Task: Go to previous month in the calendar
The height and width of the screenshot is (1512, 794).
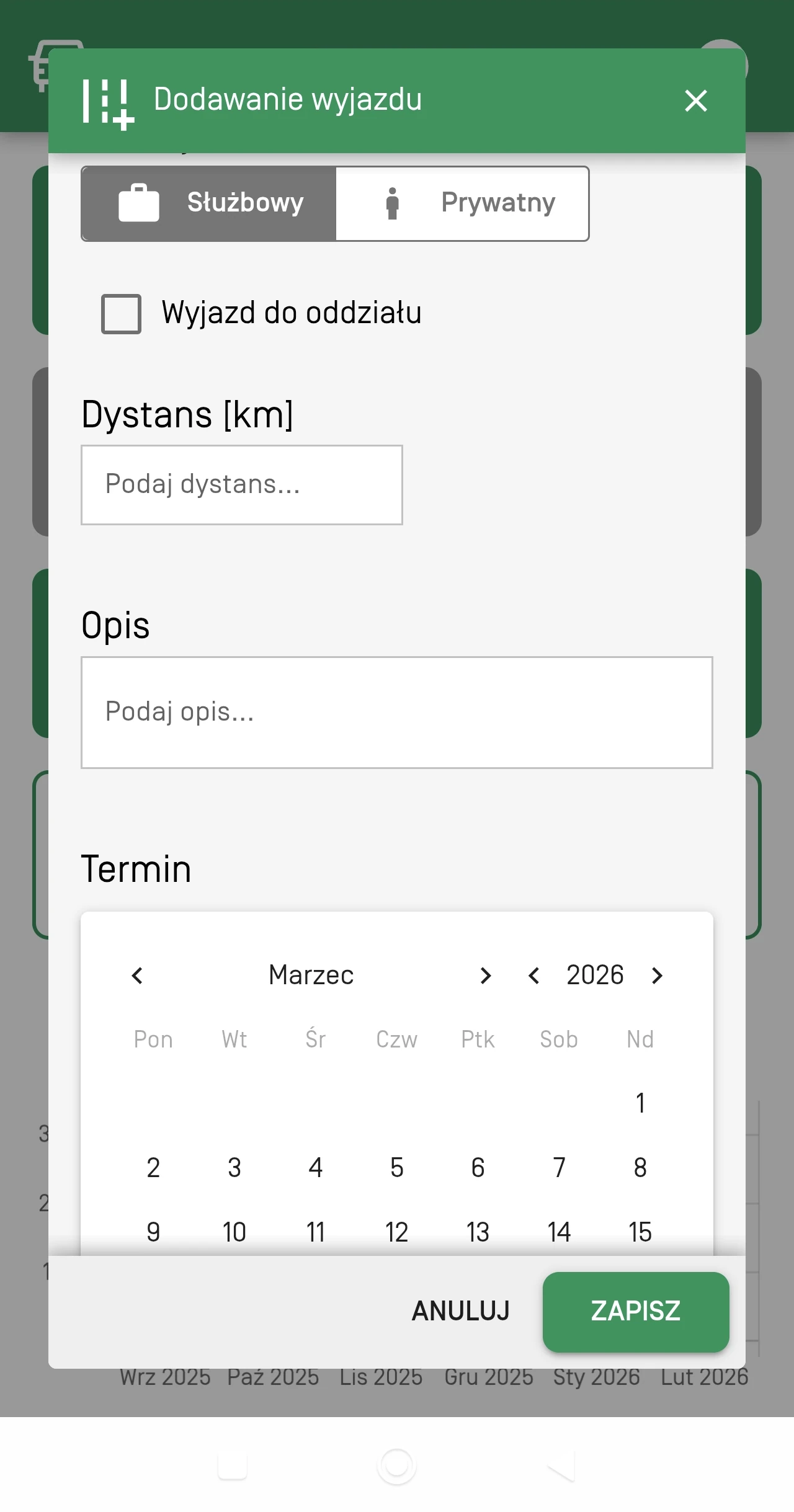Action: 136,976
